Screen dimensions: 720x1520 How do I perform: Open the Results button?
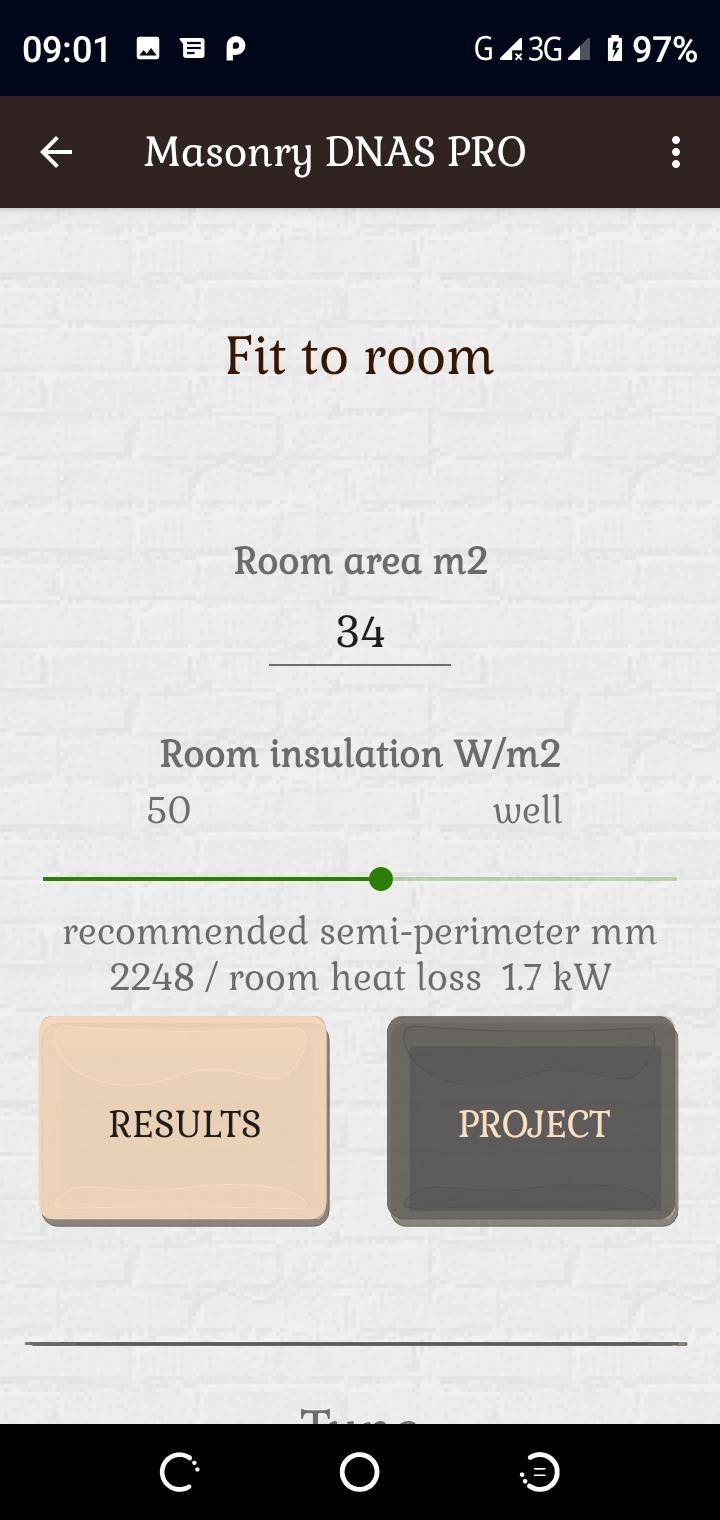(184, 1121)
